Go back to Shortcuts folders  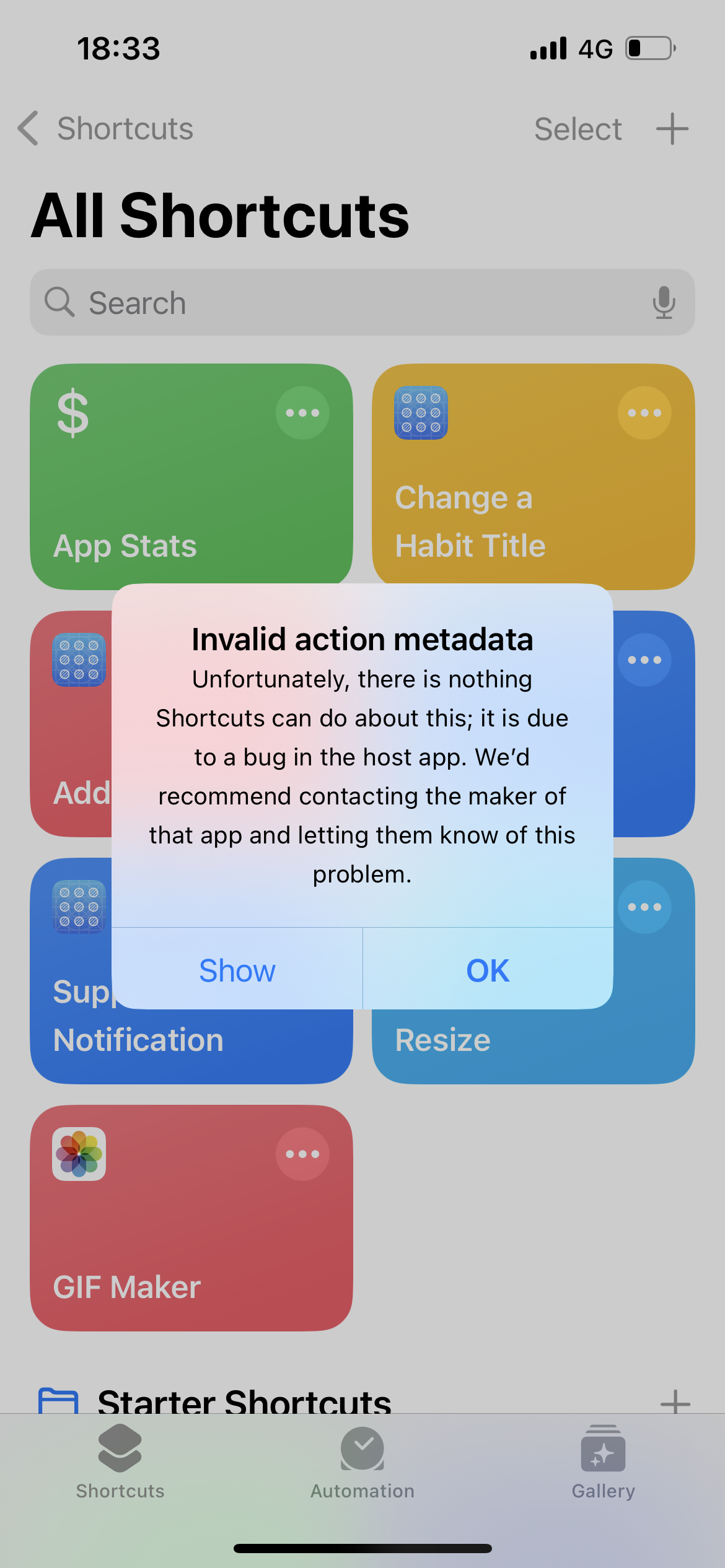click(105, 129)
